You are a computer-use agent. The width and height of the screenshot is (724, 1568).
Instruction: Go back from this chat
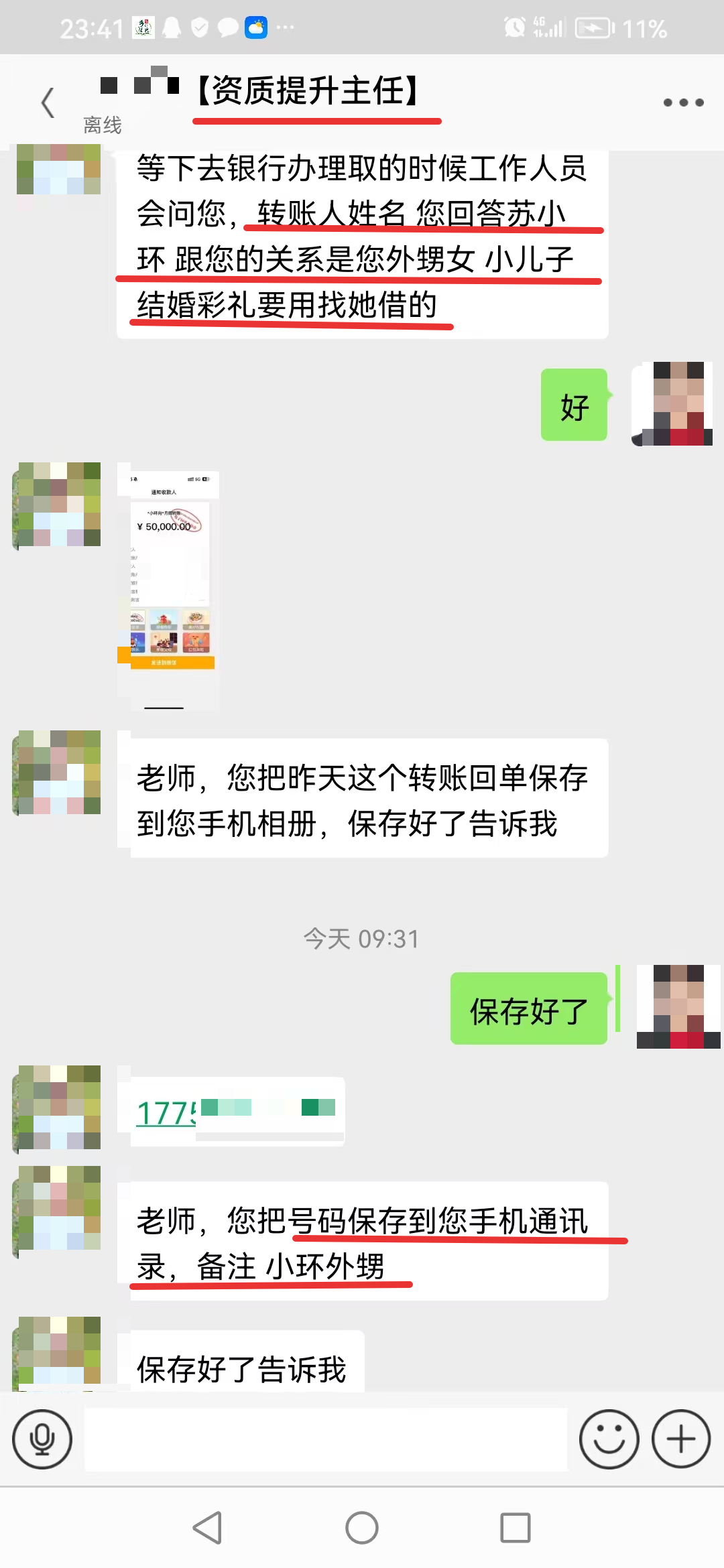point(48,103)
